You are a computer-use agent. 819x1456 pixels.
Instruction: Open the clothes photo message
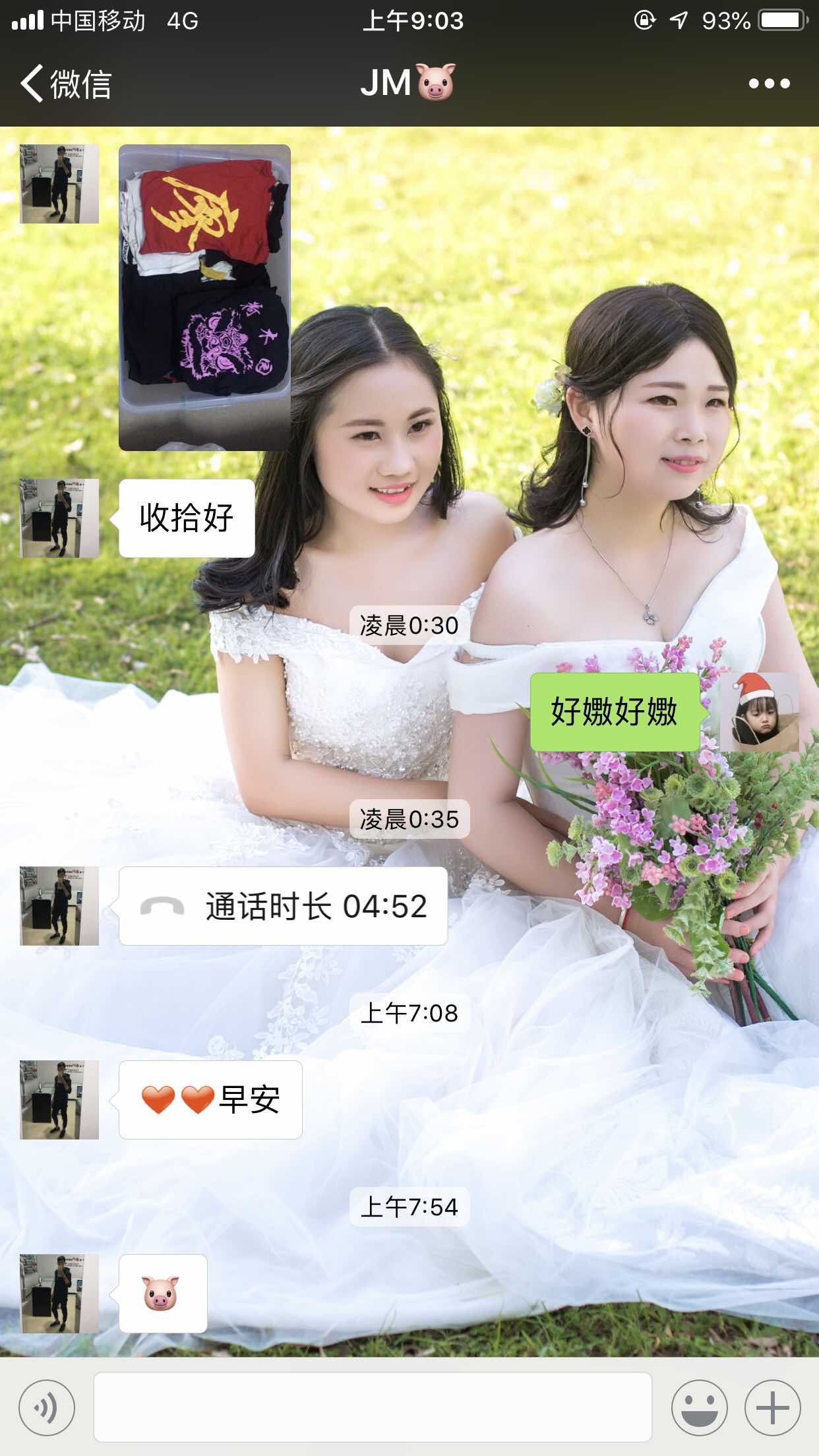(x=204, y=297)
